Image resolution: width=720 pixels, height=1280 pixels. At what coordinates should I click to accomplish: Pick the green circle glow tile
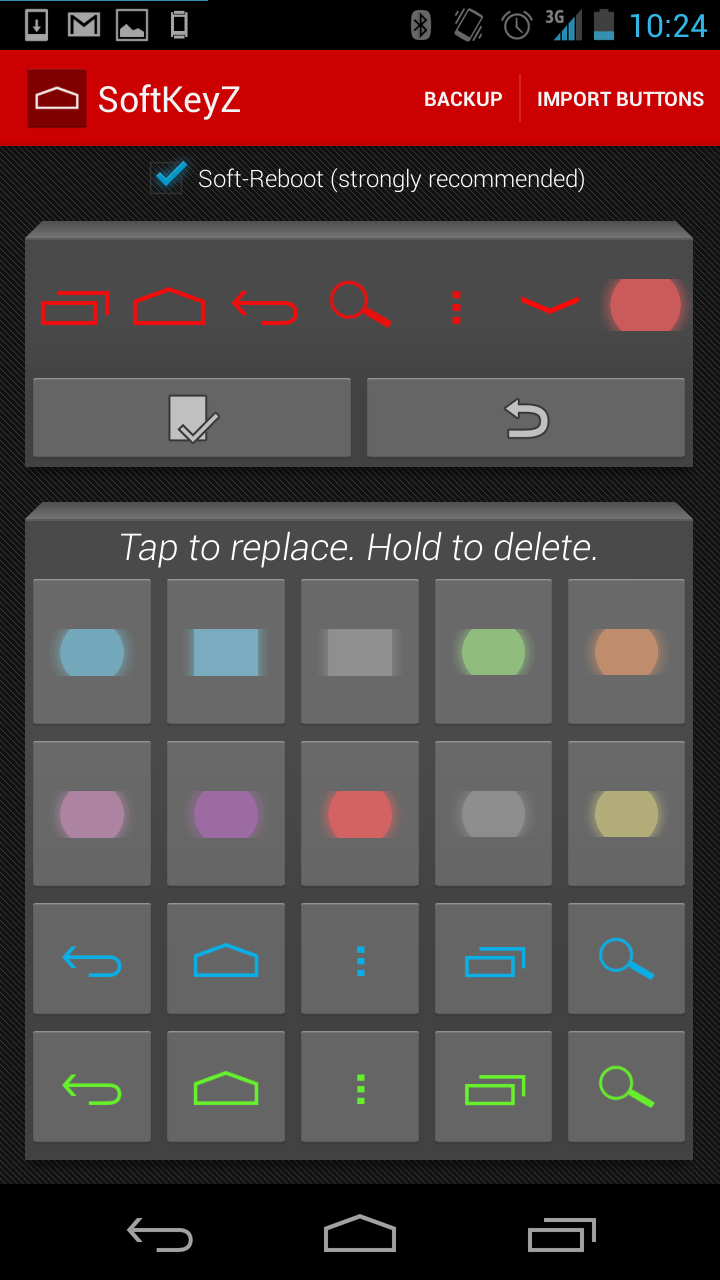(493, 652)
